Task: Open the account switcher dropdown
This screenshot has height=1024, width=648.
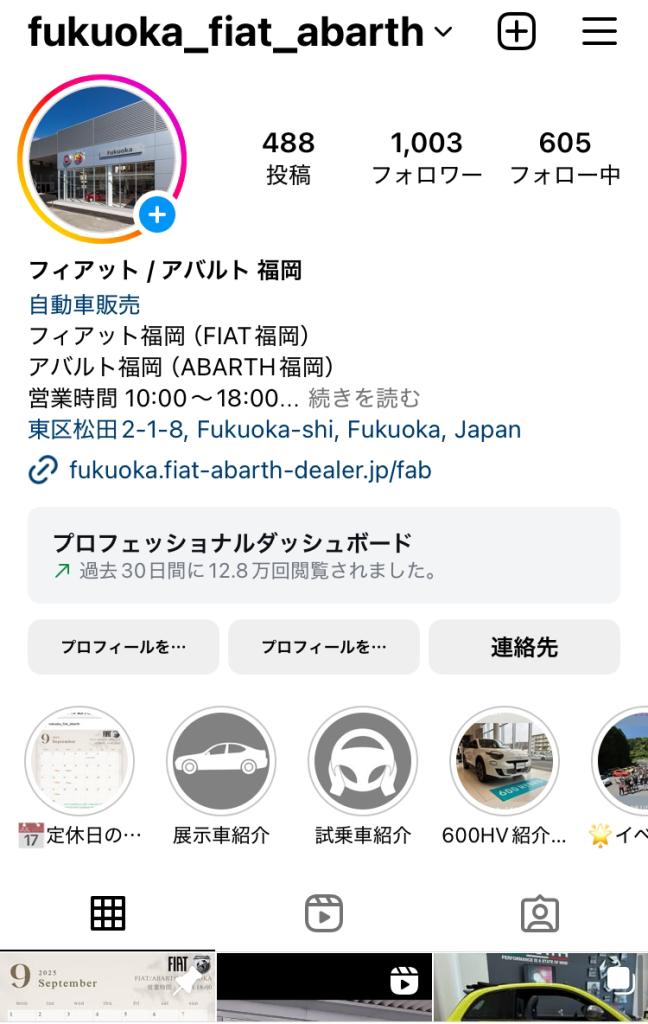Action: coord(443,32)
